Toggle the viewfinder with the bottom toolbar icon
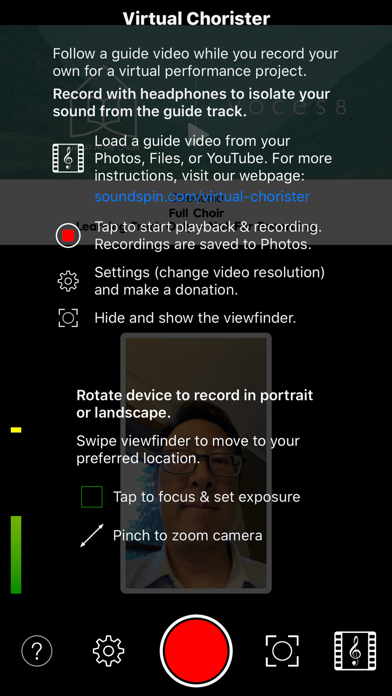 click(x=282, y=651)
